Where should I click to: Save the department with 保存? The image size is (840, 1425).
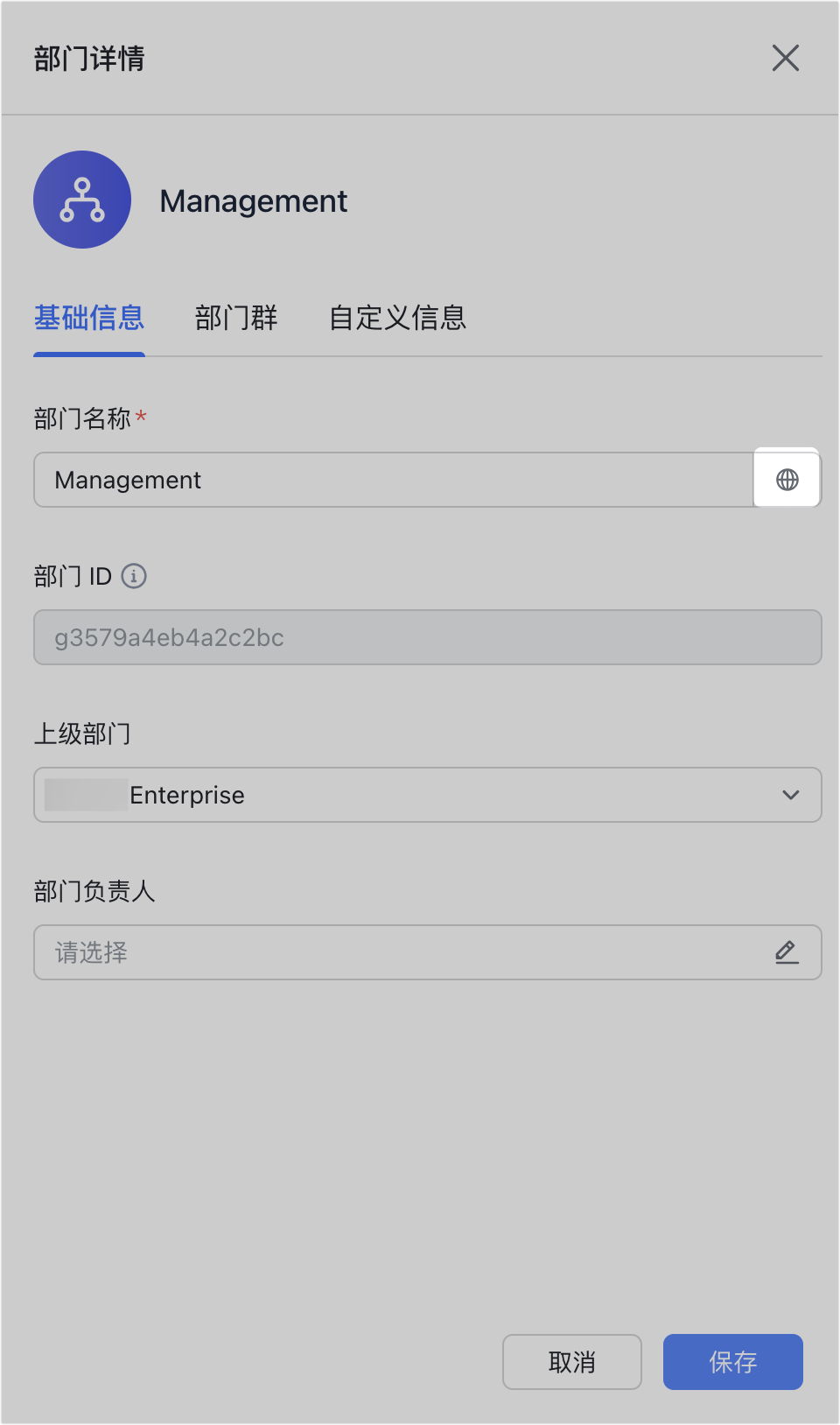tap(733, 1362)
